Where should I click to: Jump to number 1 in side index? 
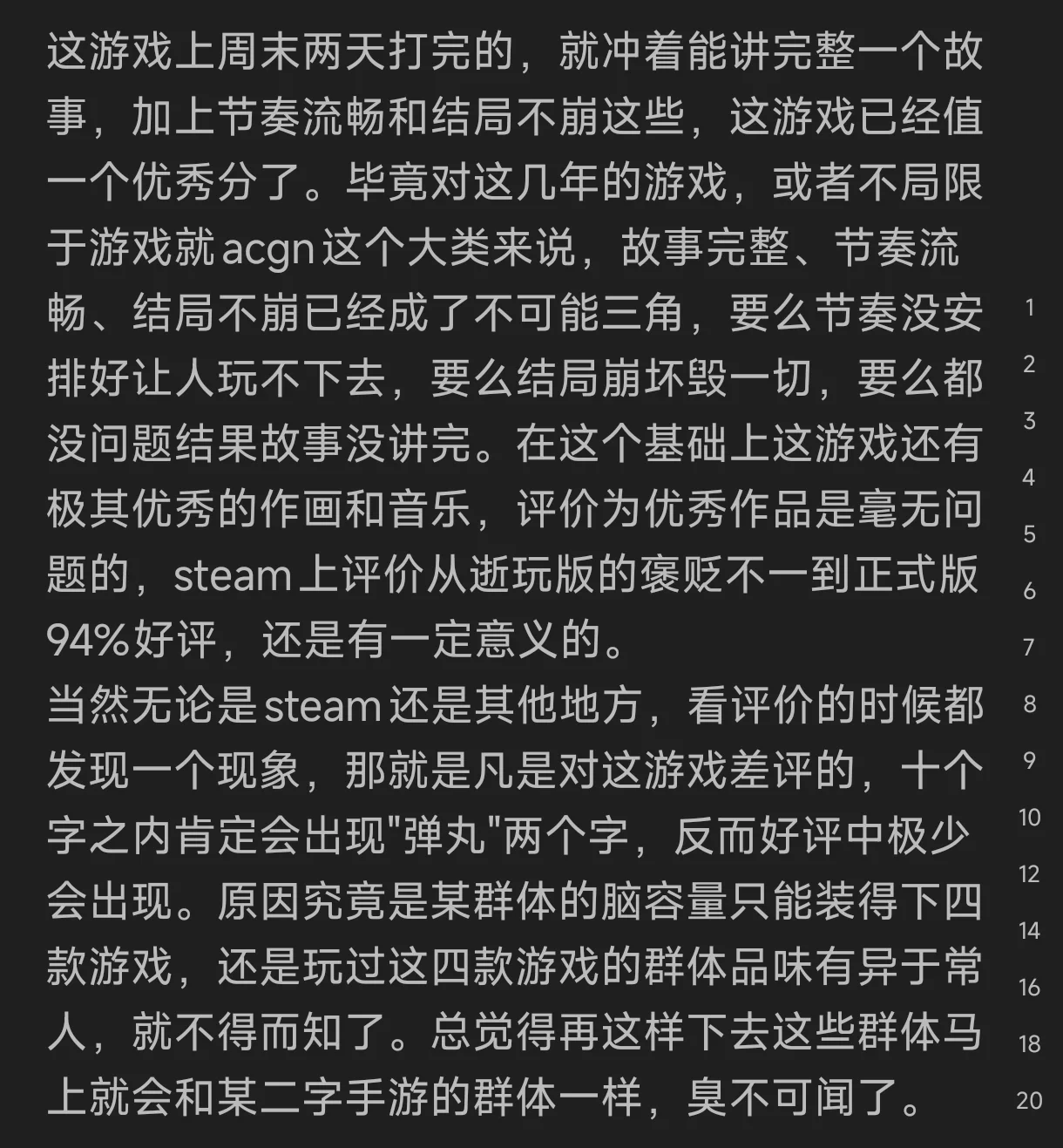1029,308
